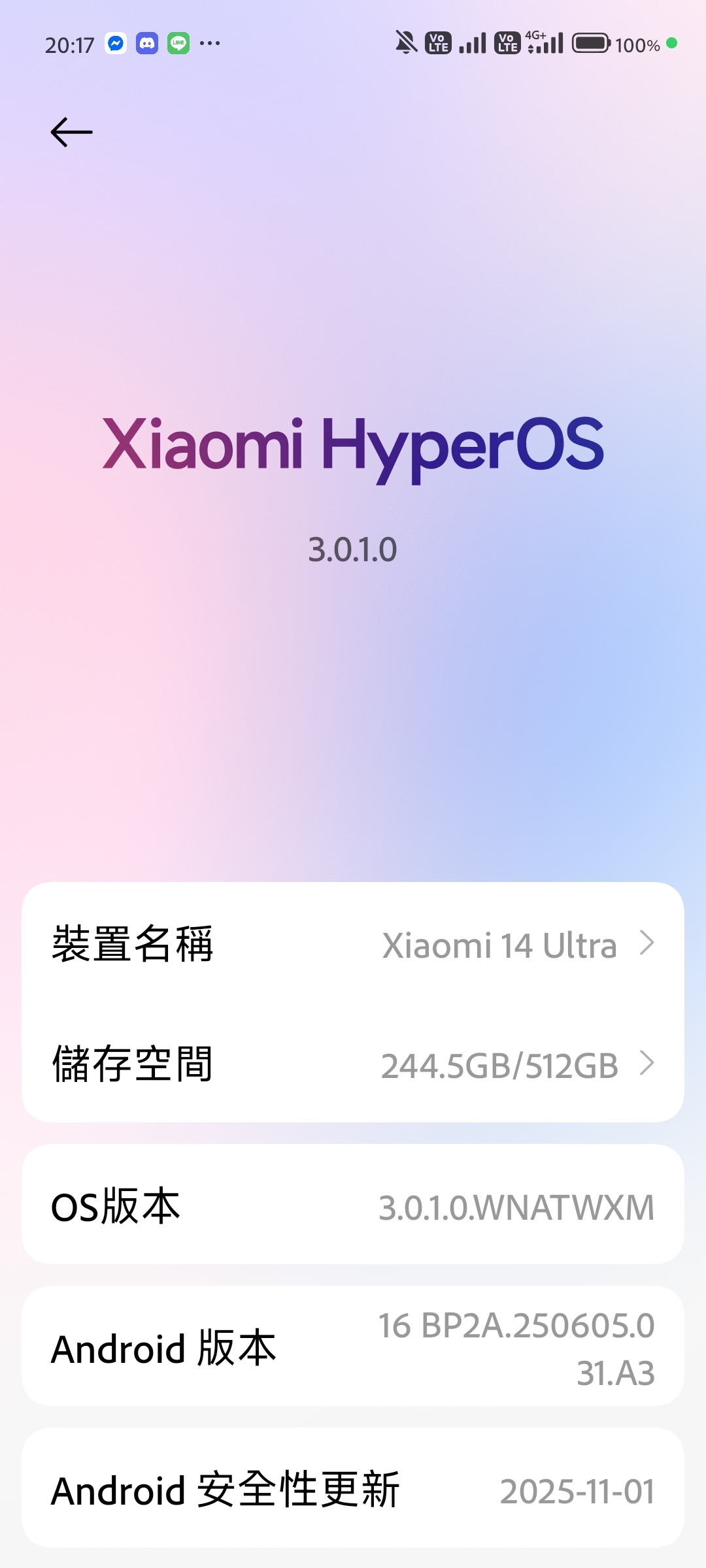Open the 儲存空間 storage details row
The image size is (706, 1568).
353,1064
